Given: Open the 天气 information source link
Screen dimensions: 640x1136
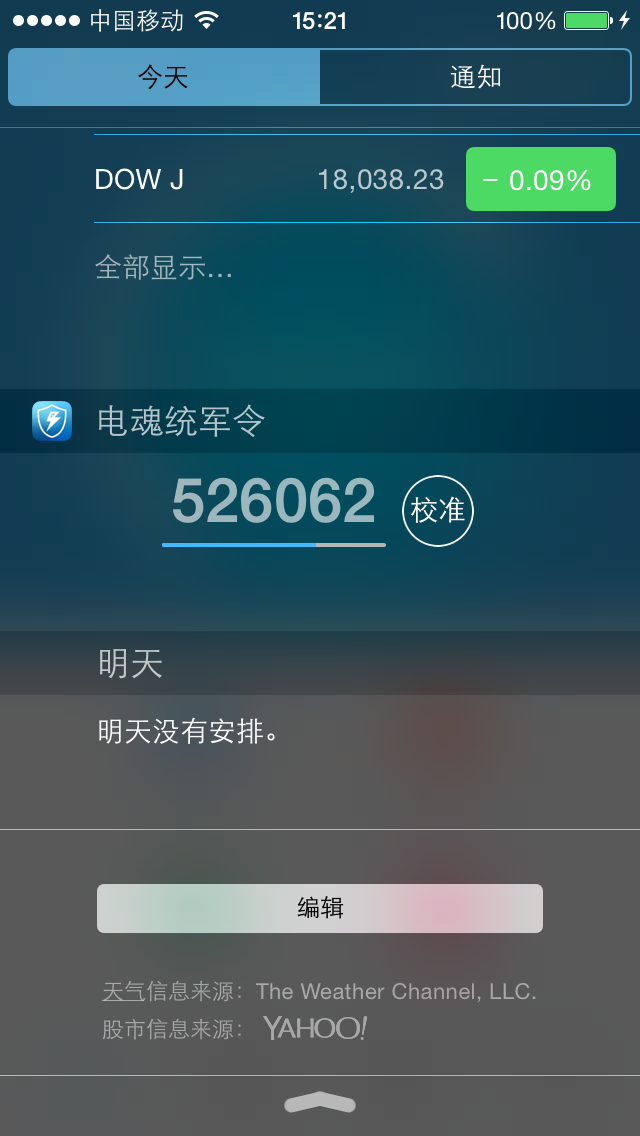Looking at the screenshot, I should pyautogui.click(x=124, y=992).
